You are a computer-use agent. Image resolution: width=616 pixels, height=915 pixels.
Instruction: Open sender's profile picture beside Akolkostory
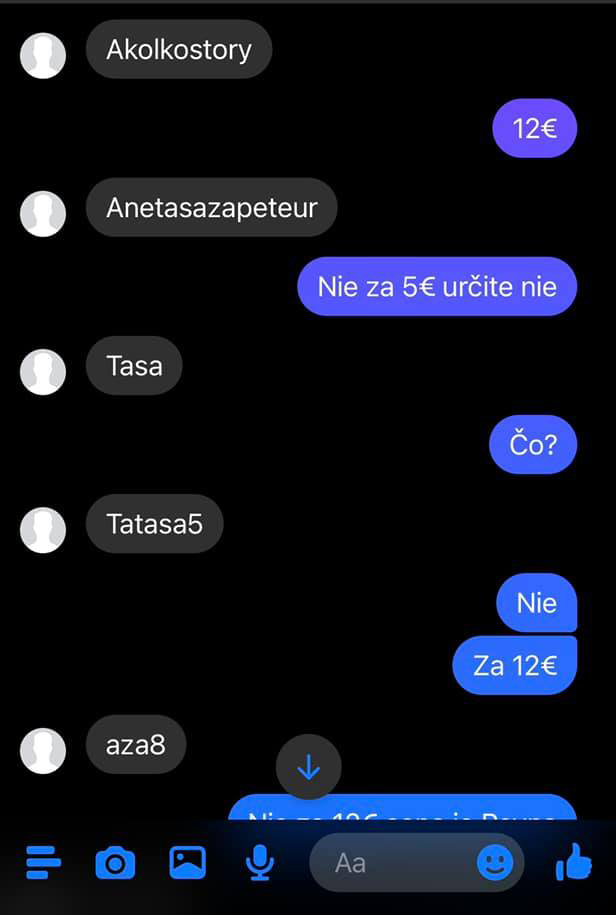point(43,54)
